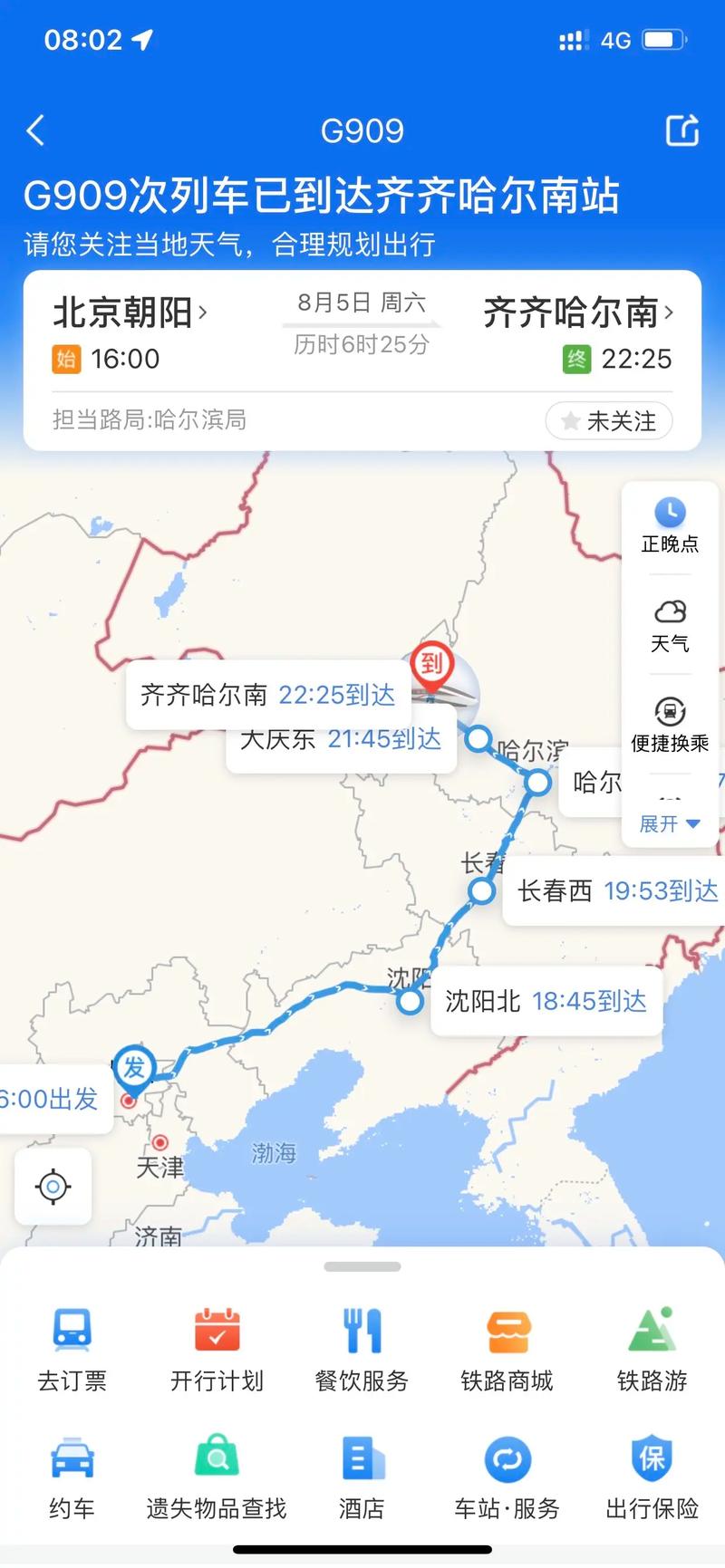Screen dimensions: 725x1568
Task: Open 铁路商城 railway mall
Action: coord(507,1350)
